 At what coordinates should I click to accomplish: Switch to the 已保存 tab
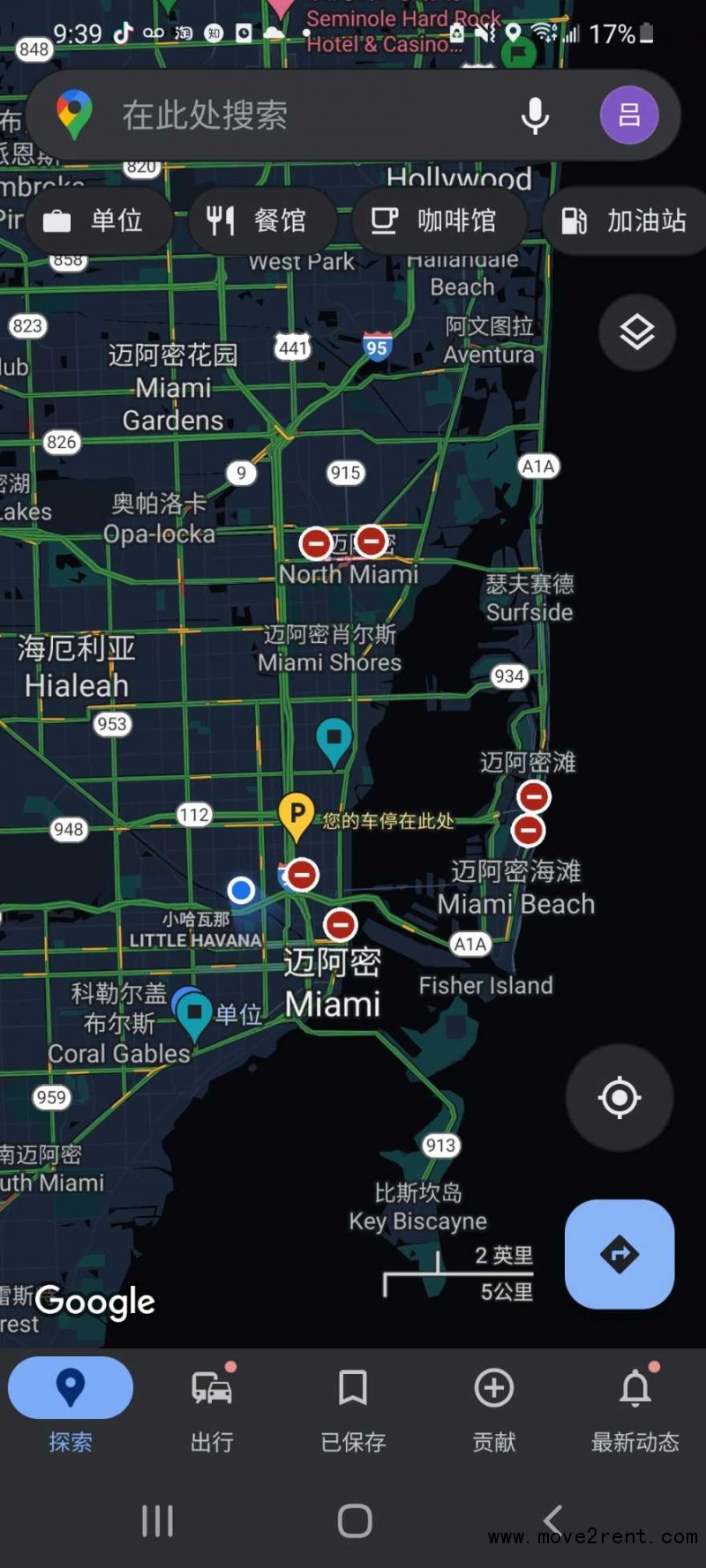coord(353,1407)
